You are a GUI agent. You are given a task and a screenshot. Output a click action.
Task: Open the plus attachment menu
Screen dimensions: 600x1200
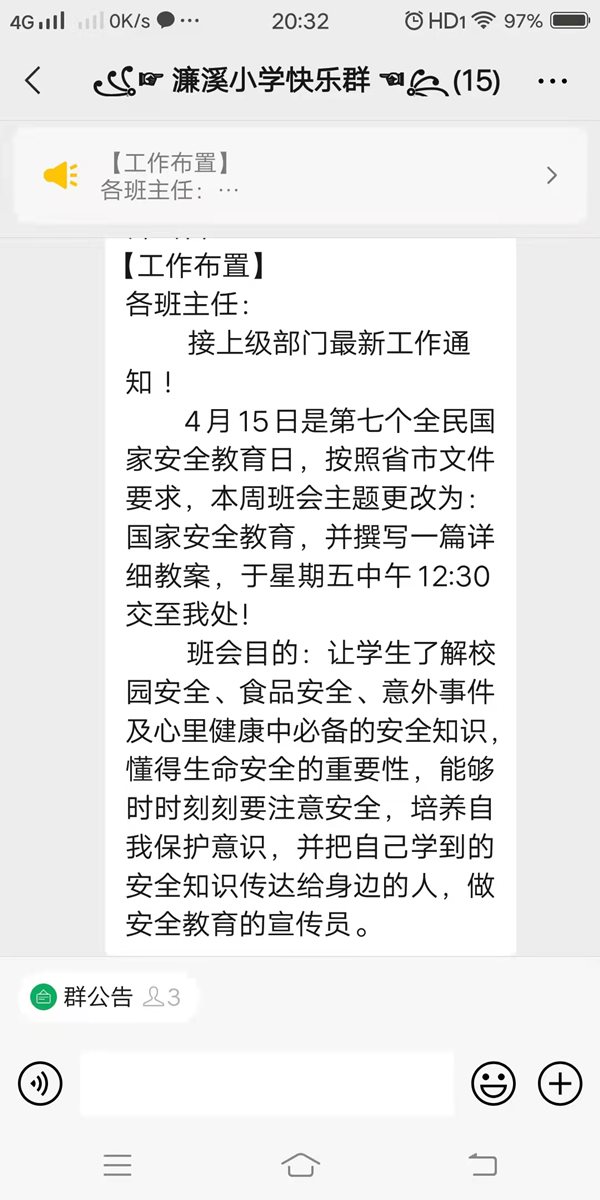coord(560,1083)
